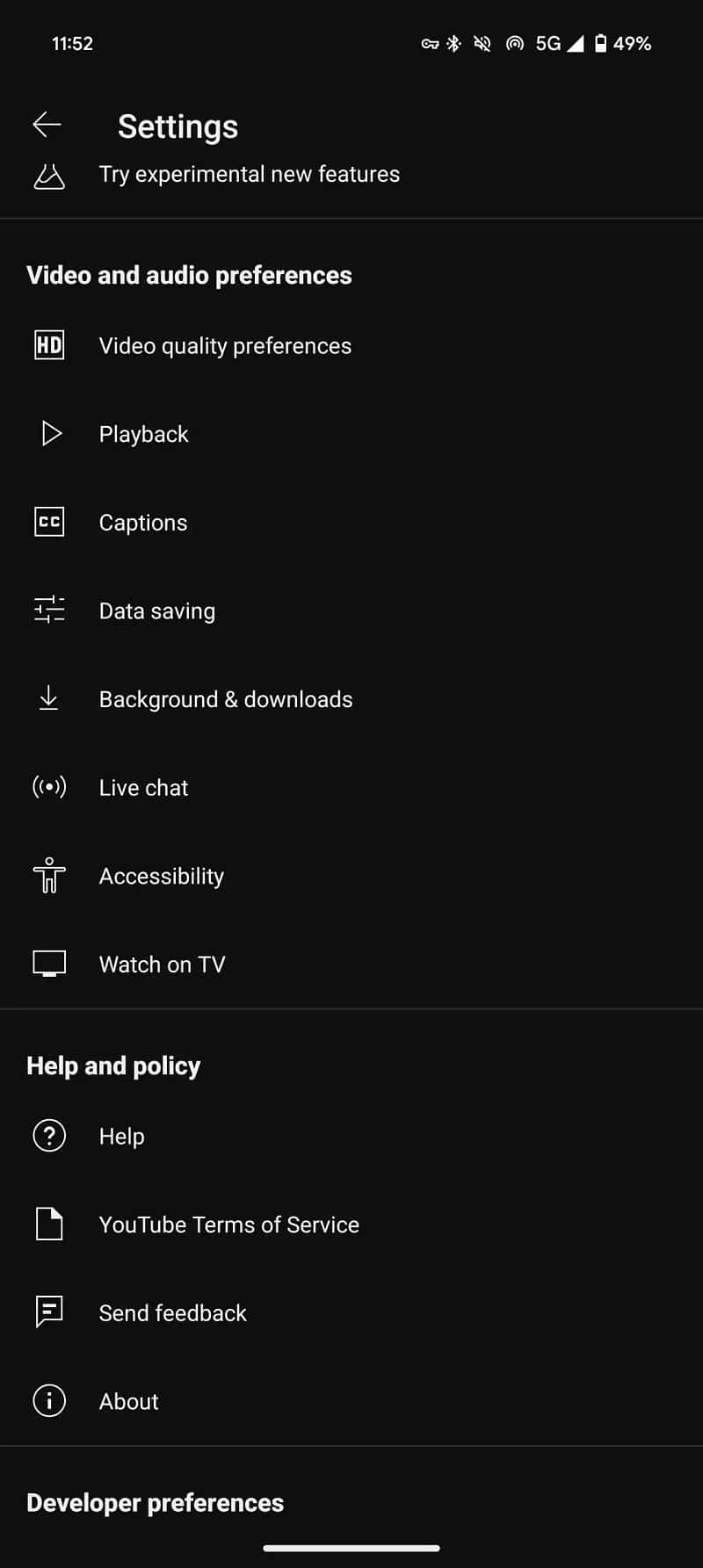The width and height of the screenshot is (703, 1568).
Task: Open Playback settings
Action: 351,434
